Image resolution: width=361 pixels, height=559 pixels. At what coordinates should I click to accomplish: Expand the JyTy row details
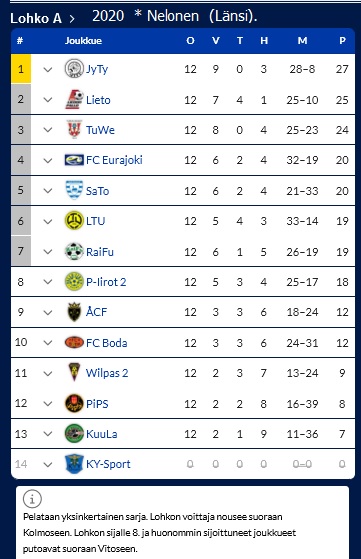pos(48,69)
